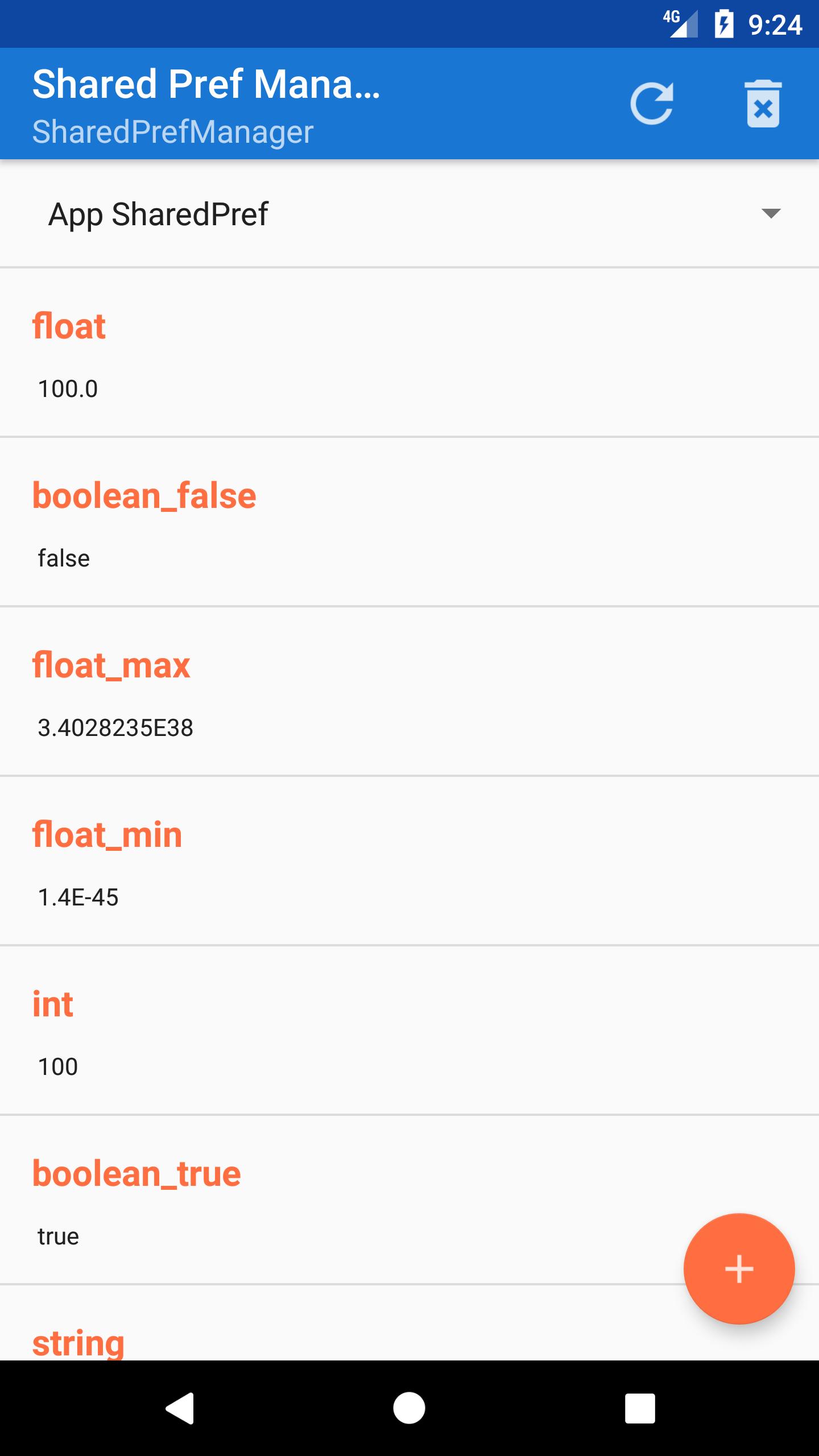
Task: Click the delete all preferences trash icon
Action: pos(764,105)
